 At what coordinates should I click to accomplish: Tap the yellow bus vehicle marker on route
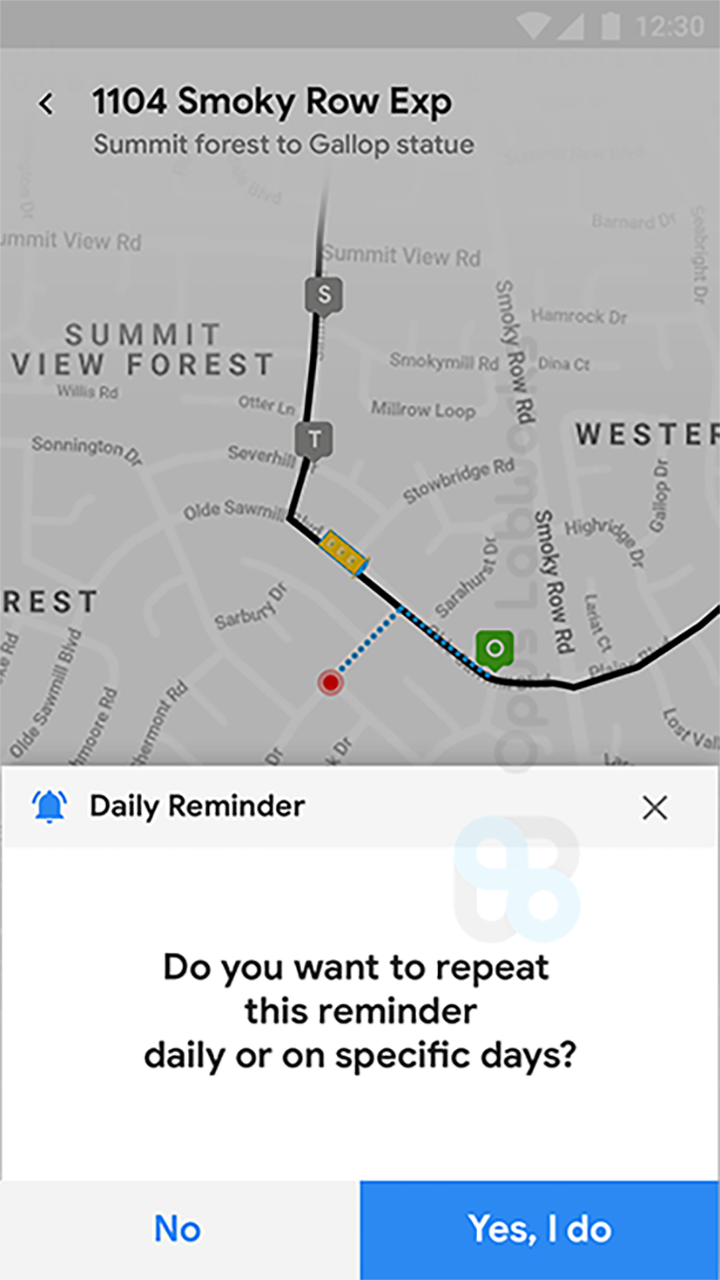click(x=344, y=551)
